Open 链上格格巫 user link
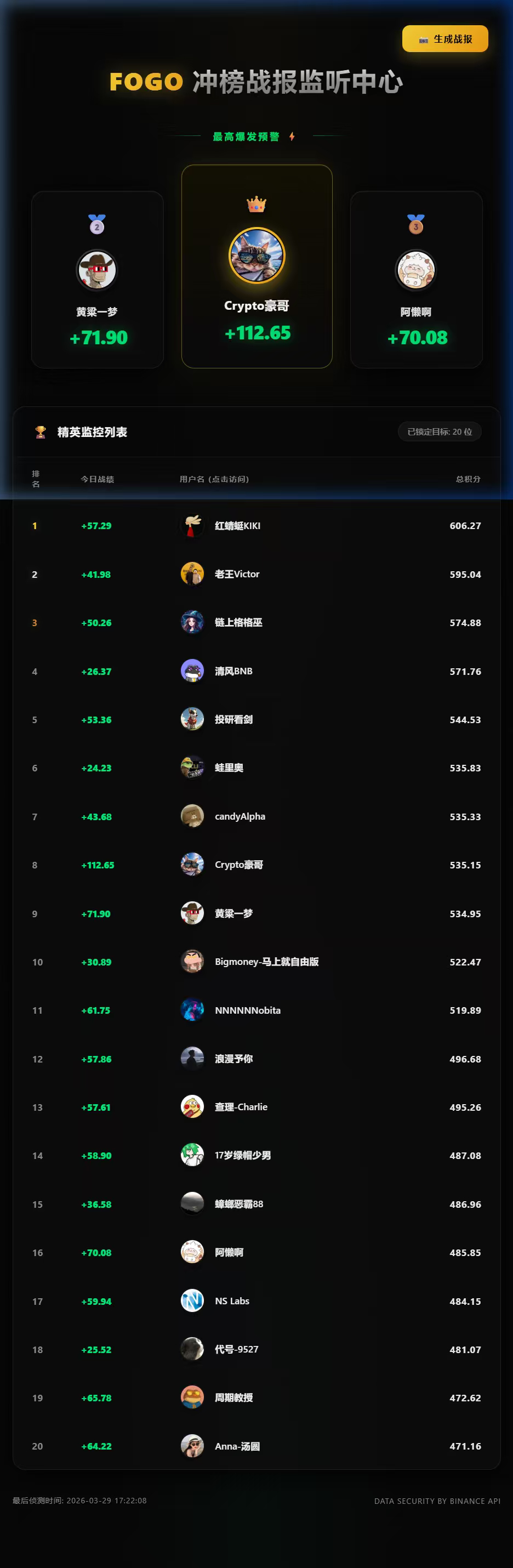This screenshot has height=1568, width=513. [238, 623]
